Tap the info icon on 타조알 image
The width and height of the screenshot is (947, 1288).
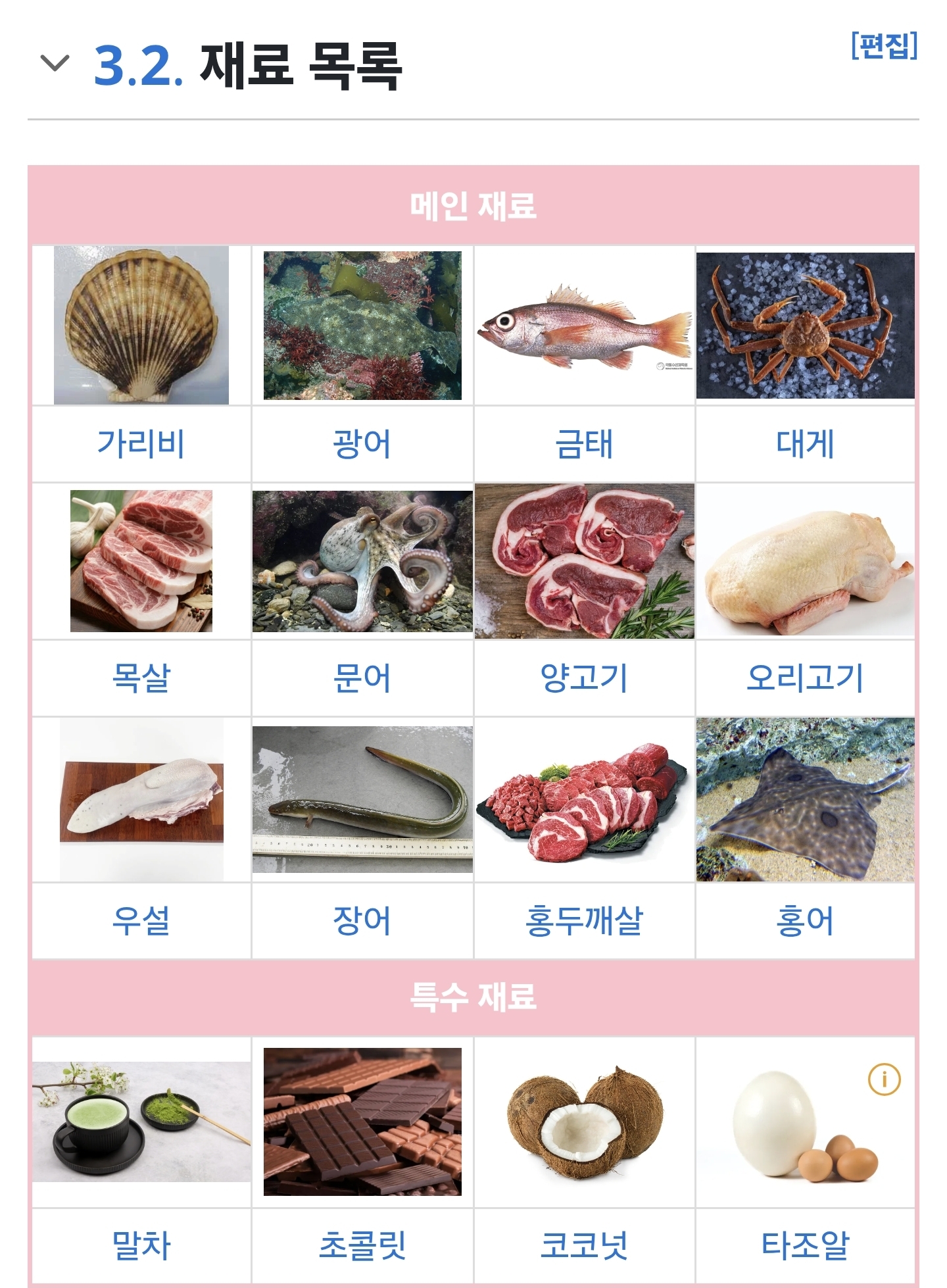pos(884,1079)
